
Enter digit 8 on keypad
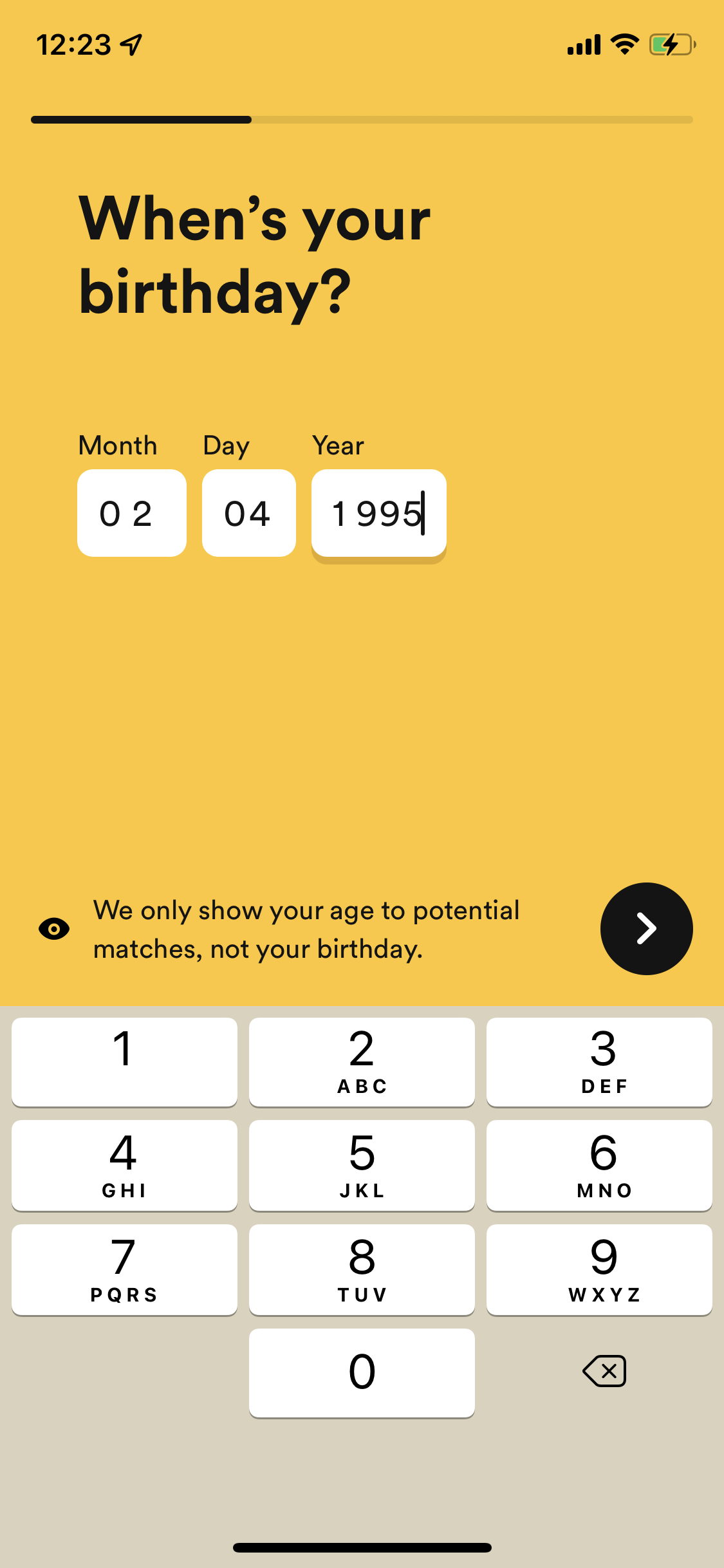(x=362, y=1269)
